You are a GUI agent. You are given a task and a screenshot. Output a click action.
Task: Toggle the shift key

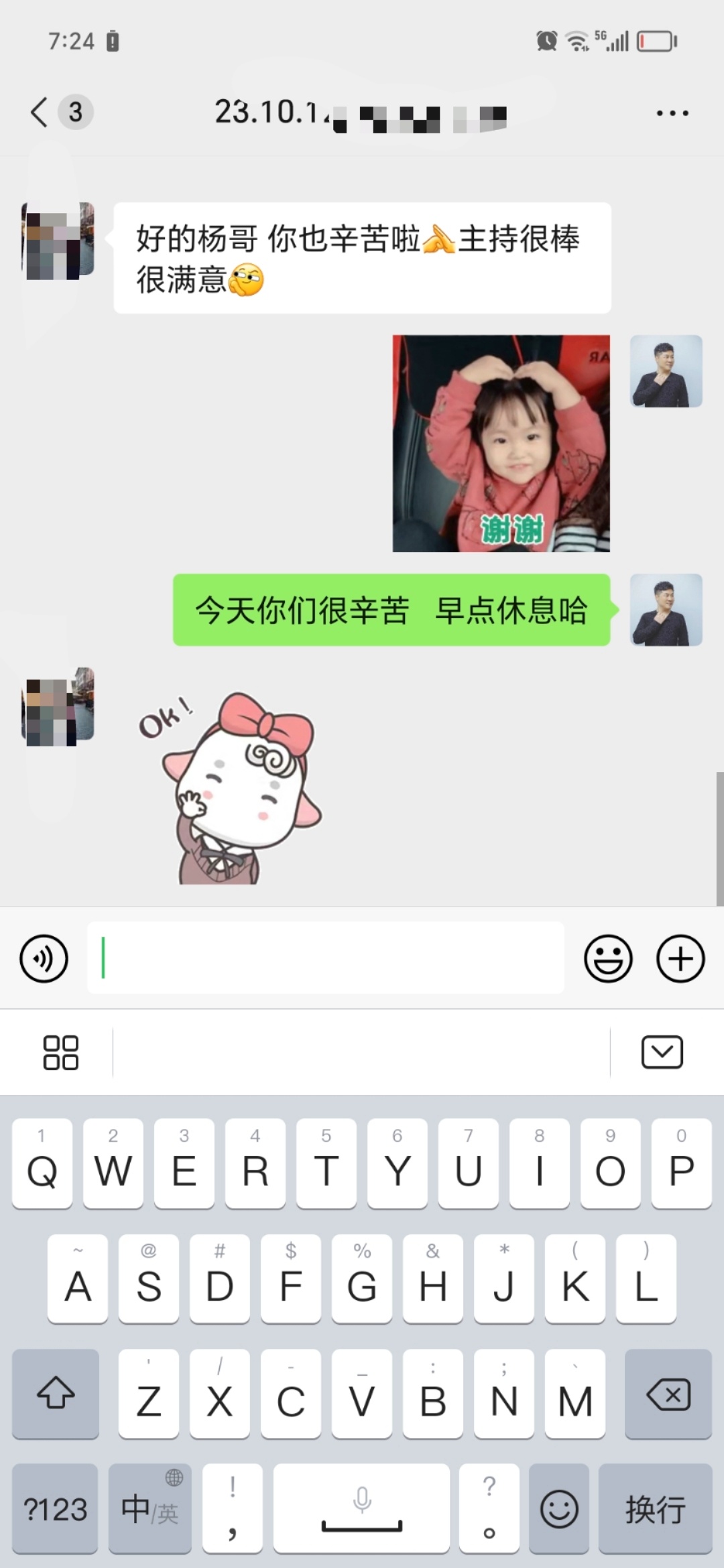point(56,1394)
